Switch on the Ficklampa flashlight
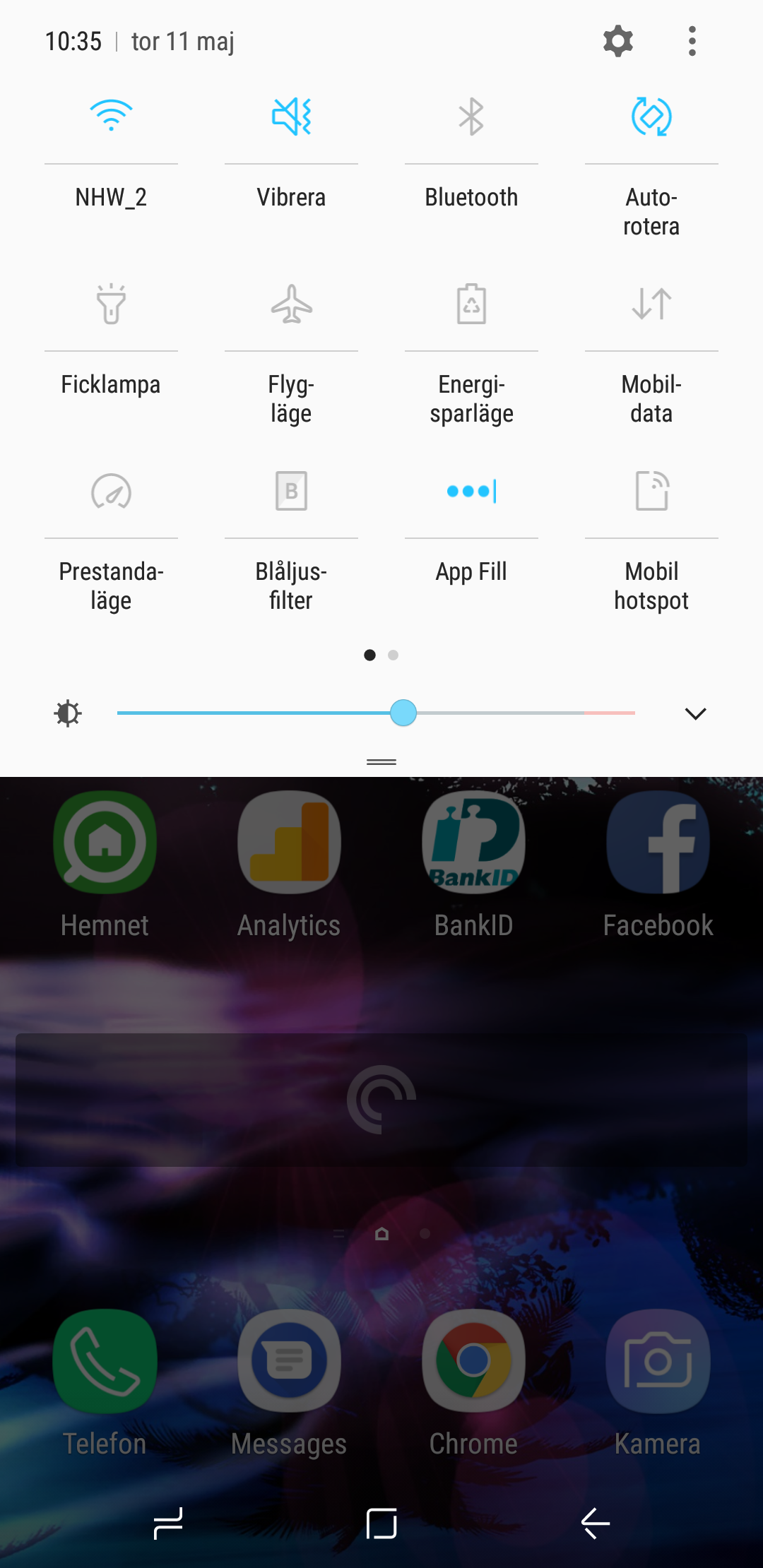This screenshot has height=1568, width=763. 111,304
